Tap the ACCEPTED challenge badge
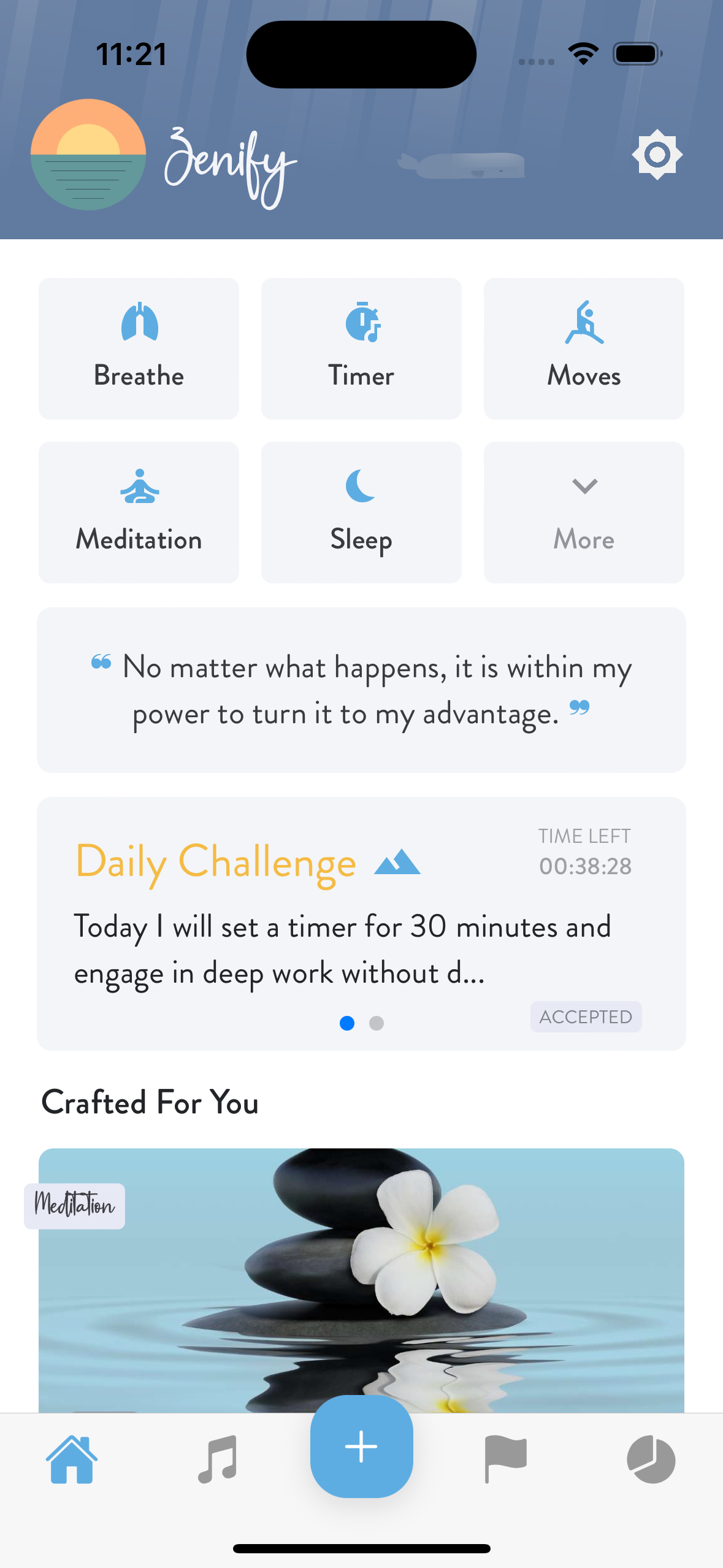The height and width of the screenshot is (1568, 723). pos(586,1017)
